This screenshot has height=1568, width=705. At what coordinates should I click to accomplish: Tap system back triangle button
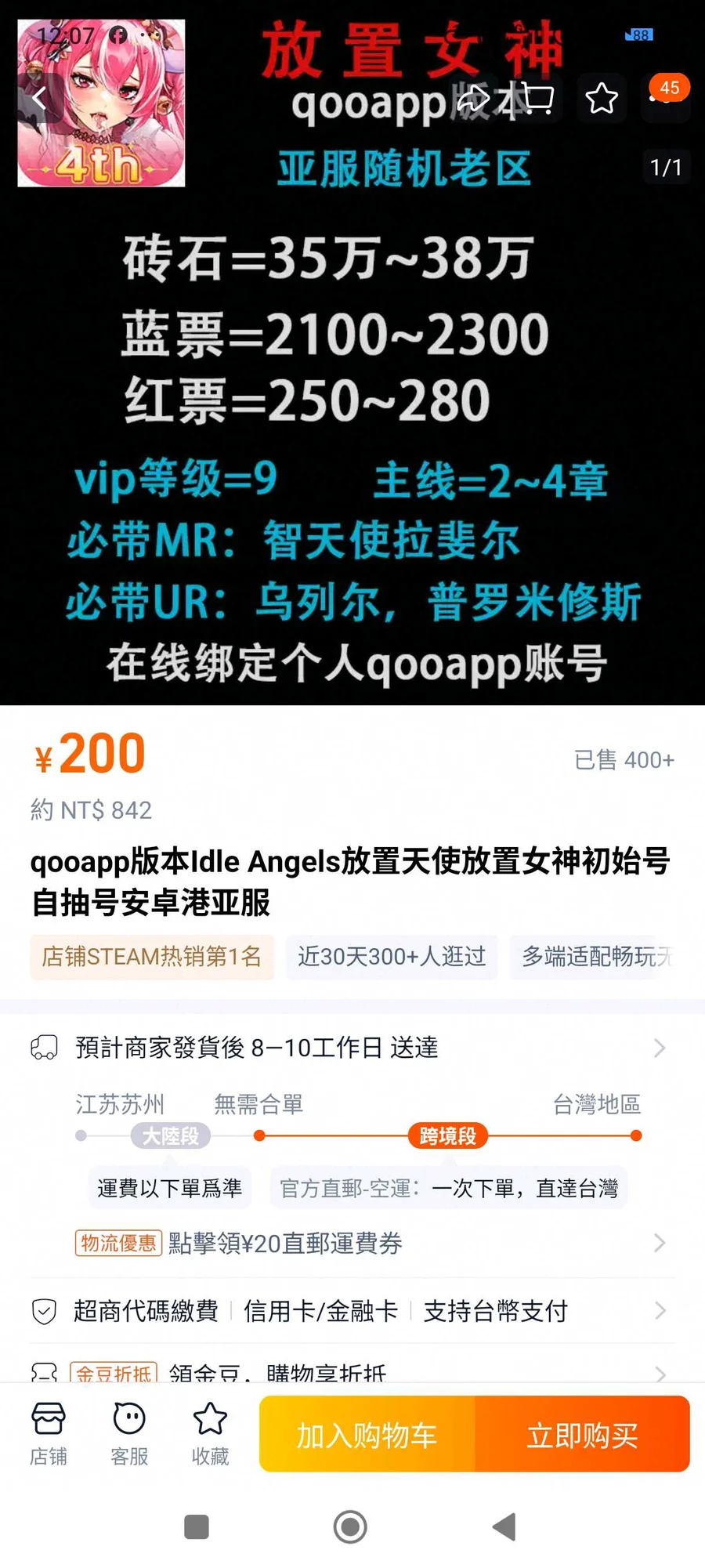[504, 1526]
